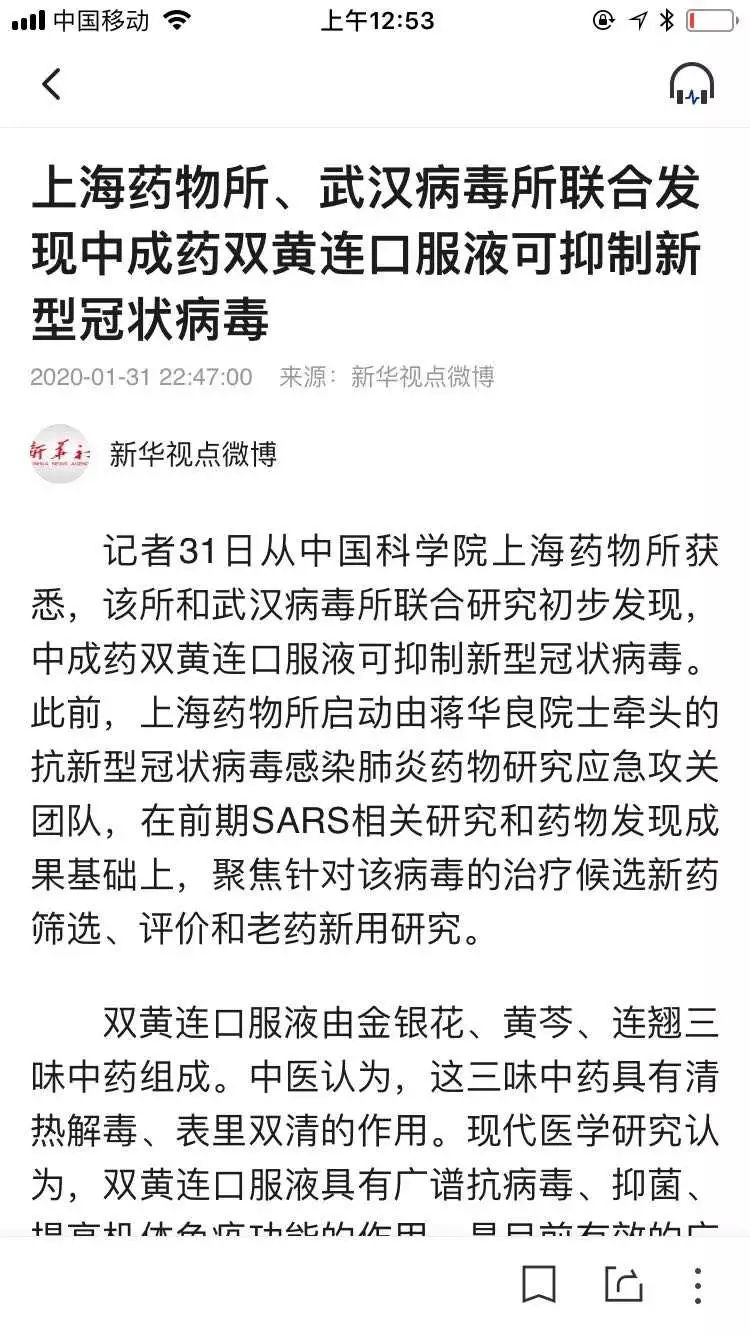The width and height of the screenshot is (750, 1334).
Task: Open 新华视点微博 source profile
Action: coord(154,454)
